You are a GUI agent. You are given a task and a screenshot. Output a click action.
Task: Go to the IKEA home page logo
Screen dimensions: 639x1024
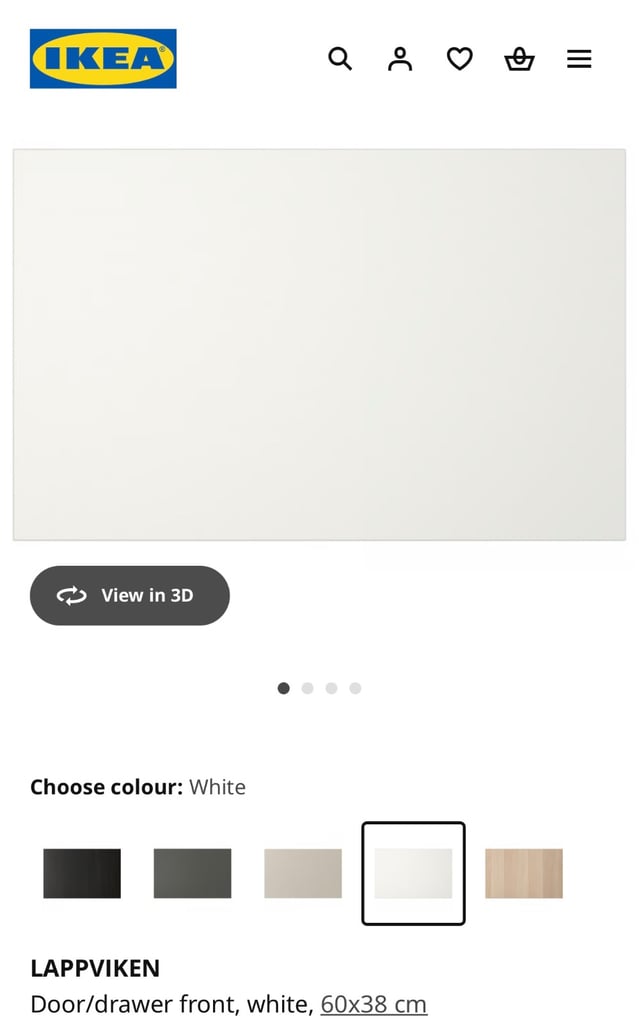(x=103, y=58)
